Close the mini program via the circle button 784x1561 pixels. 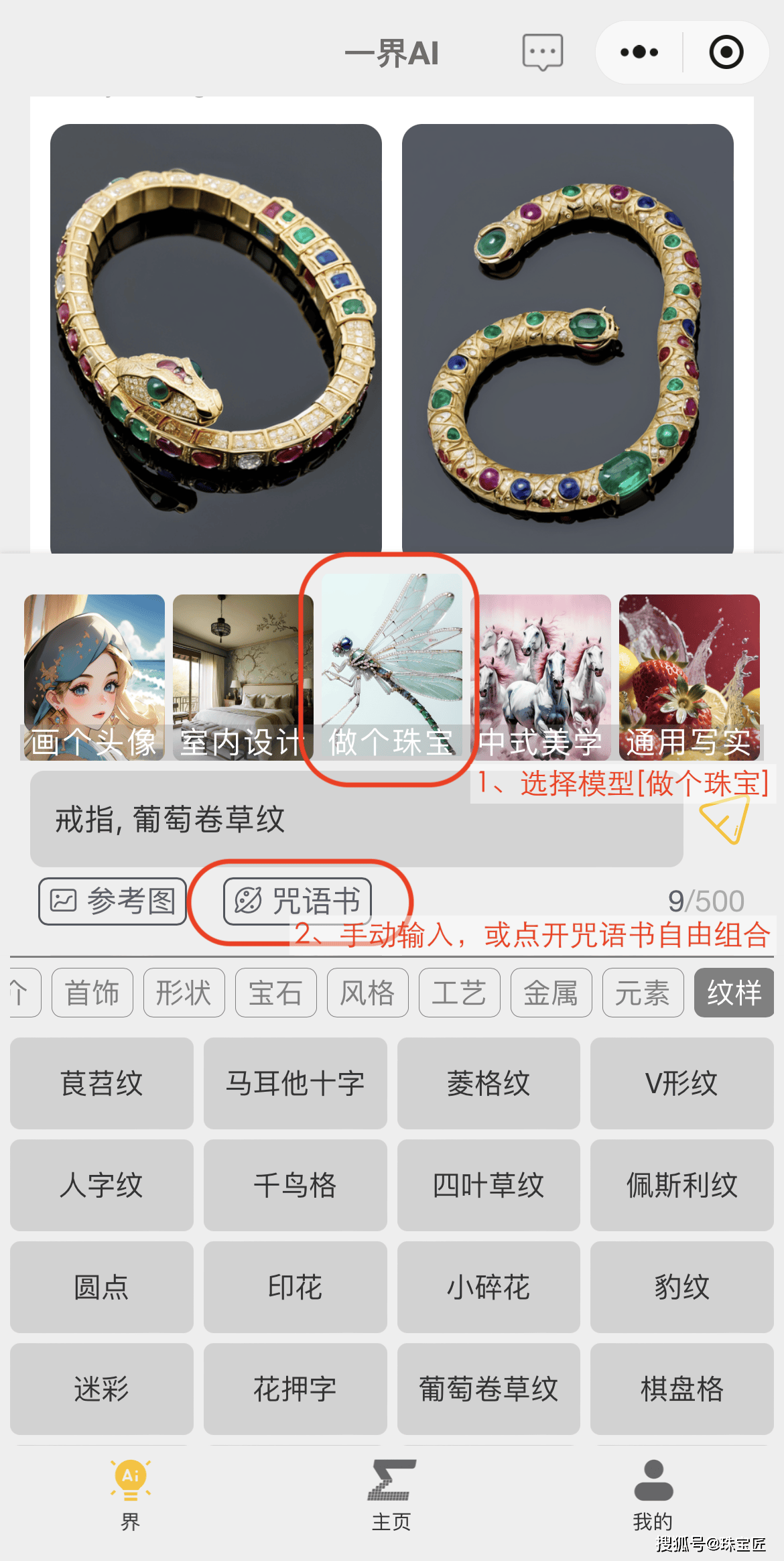(726, 52)
